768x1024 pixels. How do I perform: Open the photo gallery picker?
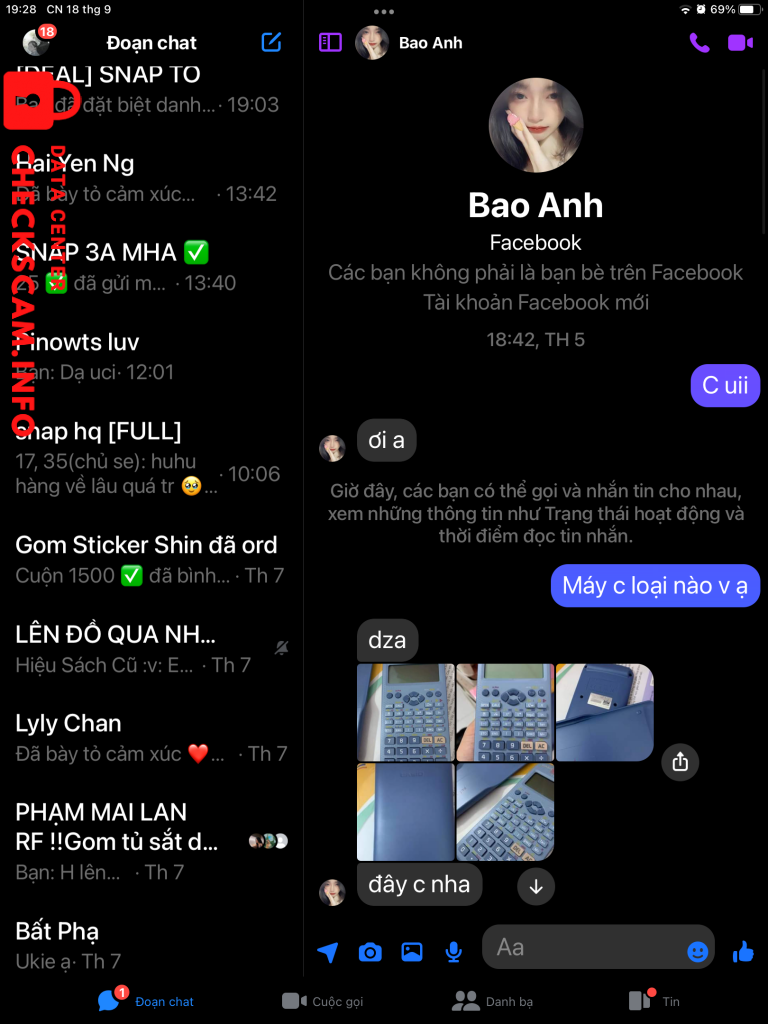412,952
